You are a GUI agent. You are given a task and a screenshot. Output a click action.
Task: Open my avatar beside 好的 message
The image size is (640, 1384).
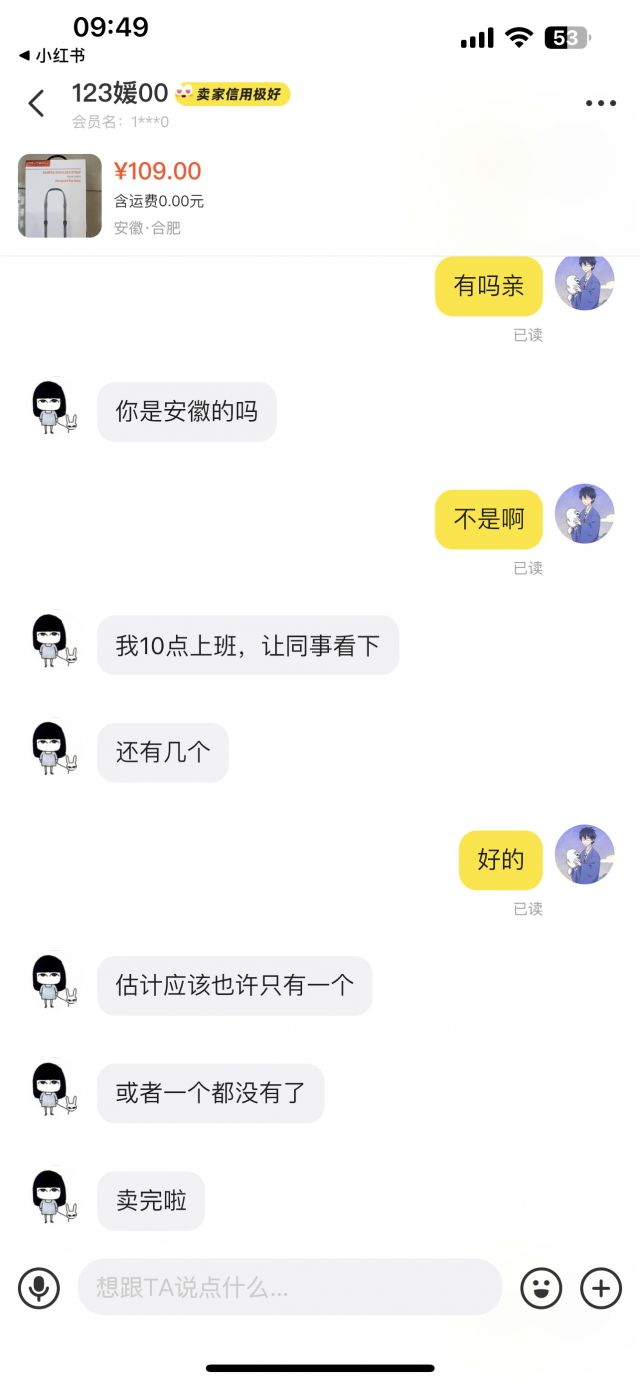[x=584, y=855]
